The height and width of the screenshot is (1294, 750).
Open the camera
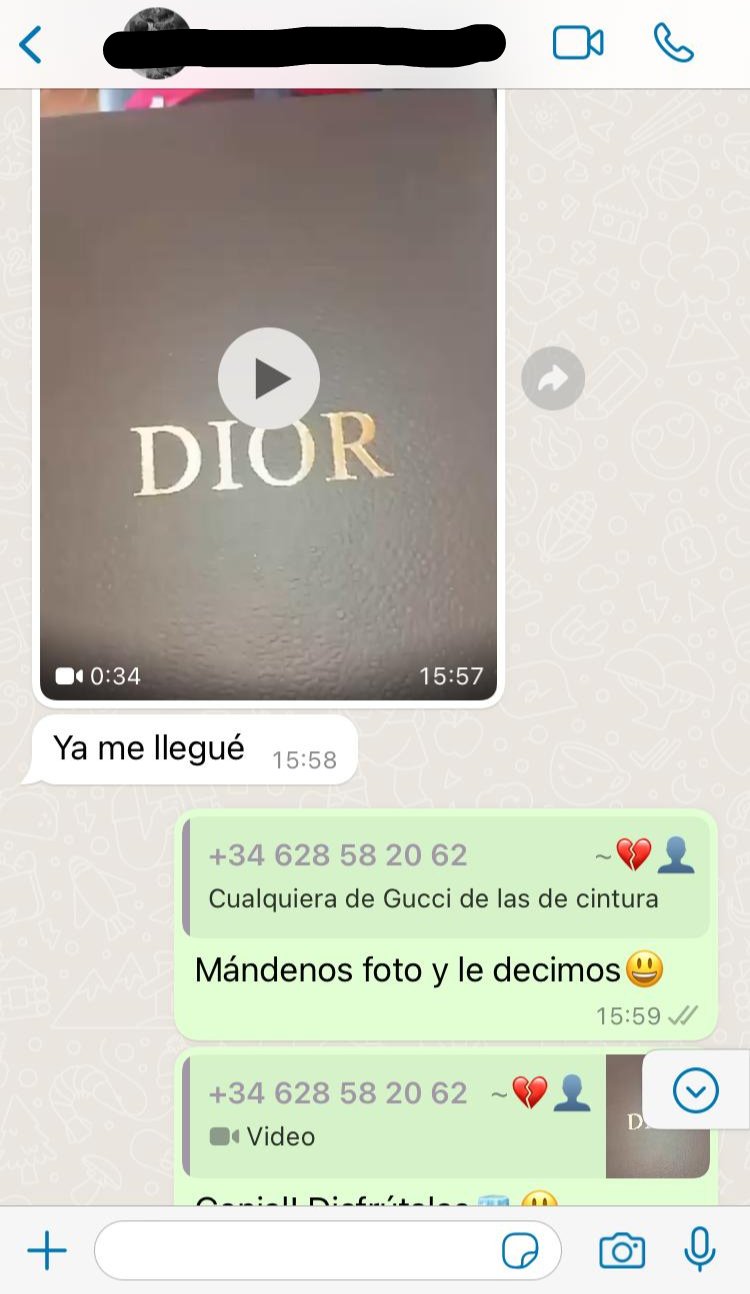point(621,1251)
